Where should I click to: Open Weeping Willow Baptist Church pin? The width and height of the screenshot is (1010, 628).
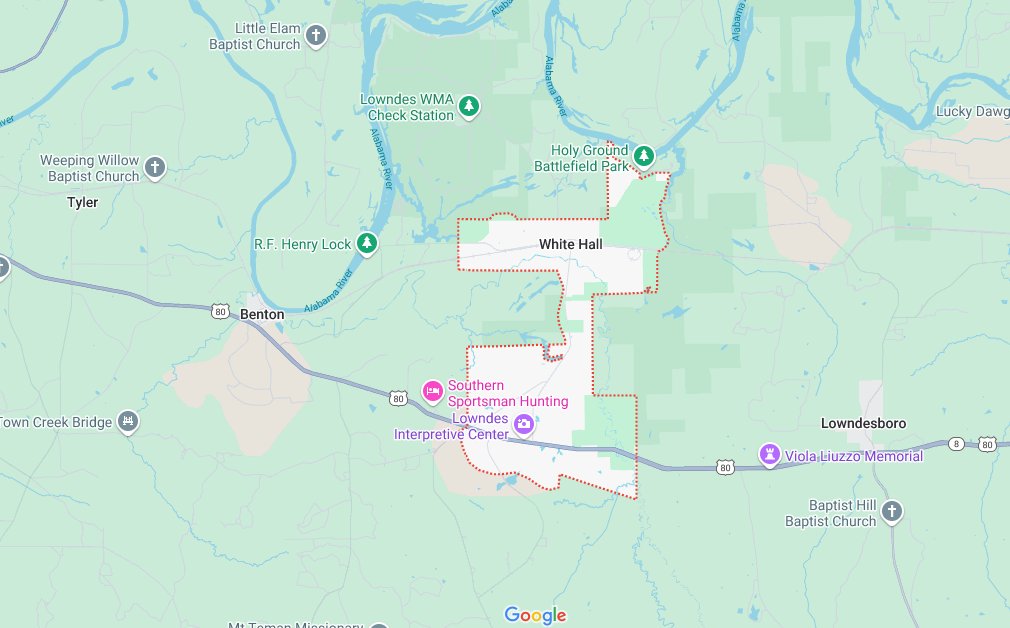click(155, 167)
